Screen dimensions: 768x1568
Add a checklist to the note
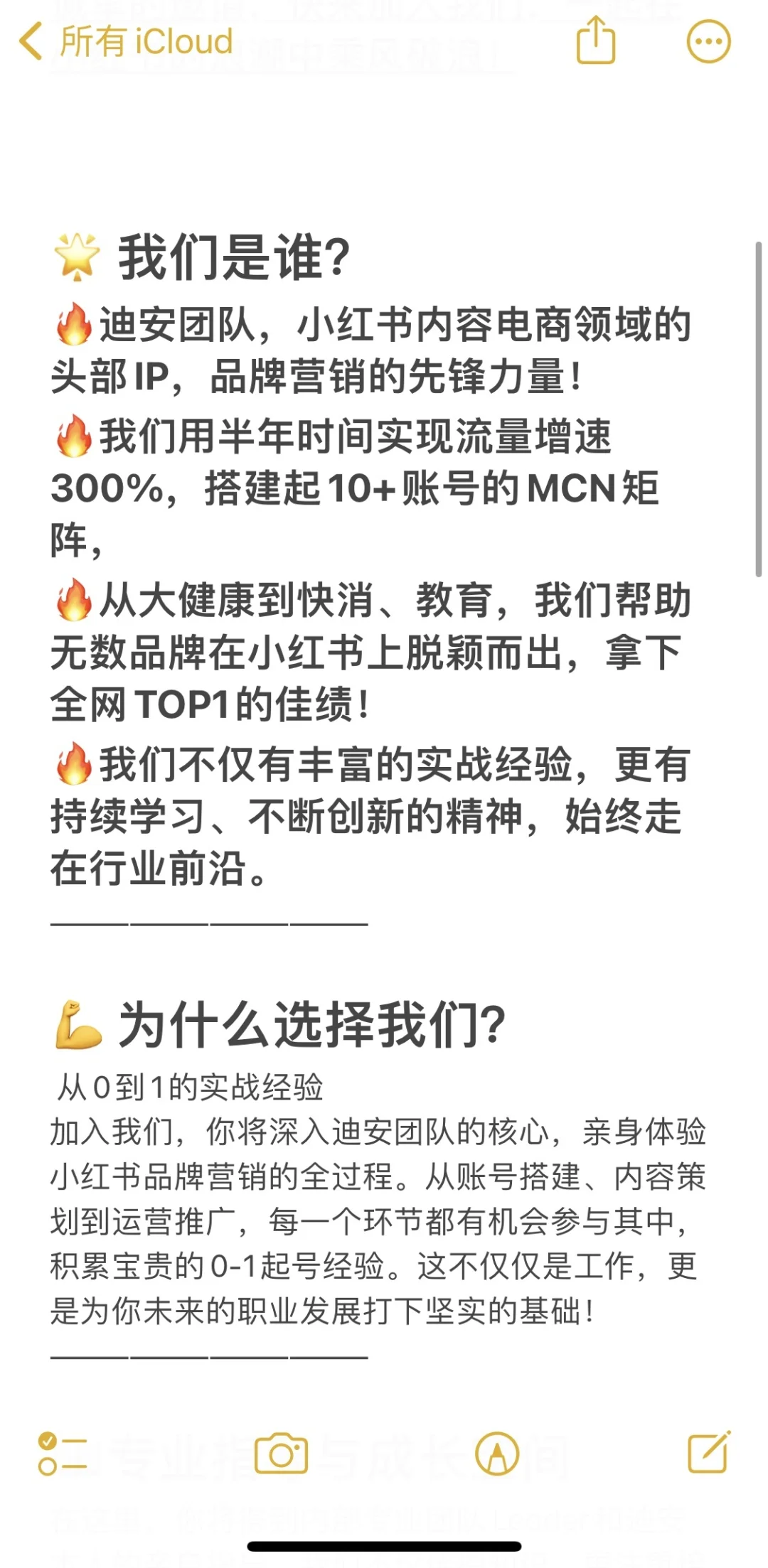click(63, 1453)
